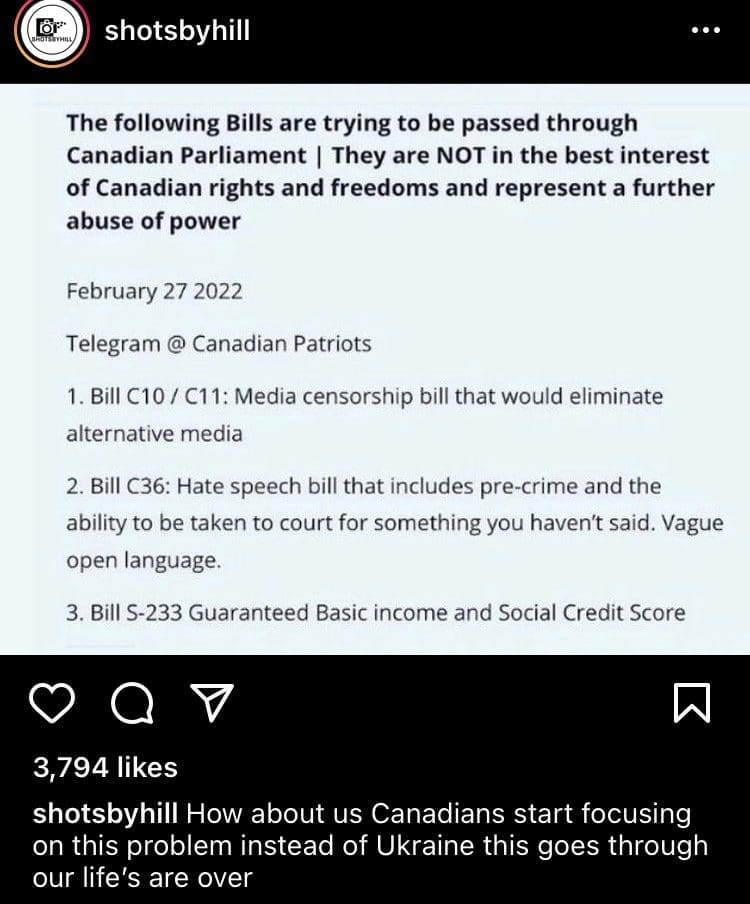This screenshot has width=750, height=904.
Task: Open shotsbyhill profile picture
Action: click(x=48, y=33)
